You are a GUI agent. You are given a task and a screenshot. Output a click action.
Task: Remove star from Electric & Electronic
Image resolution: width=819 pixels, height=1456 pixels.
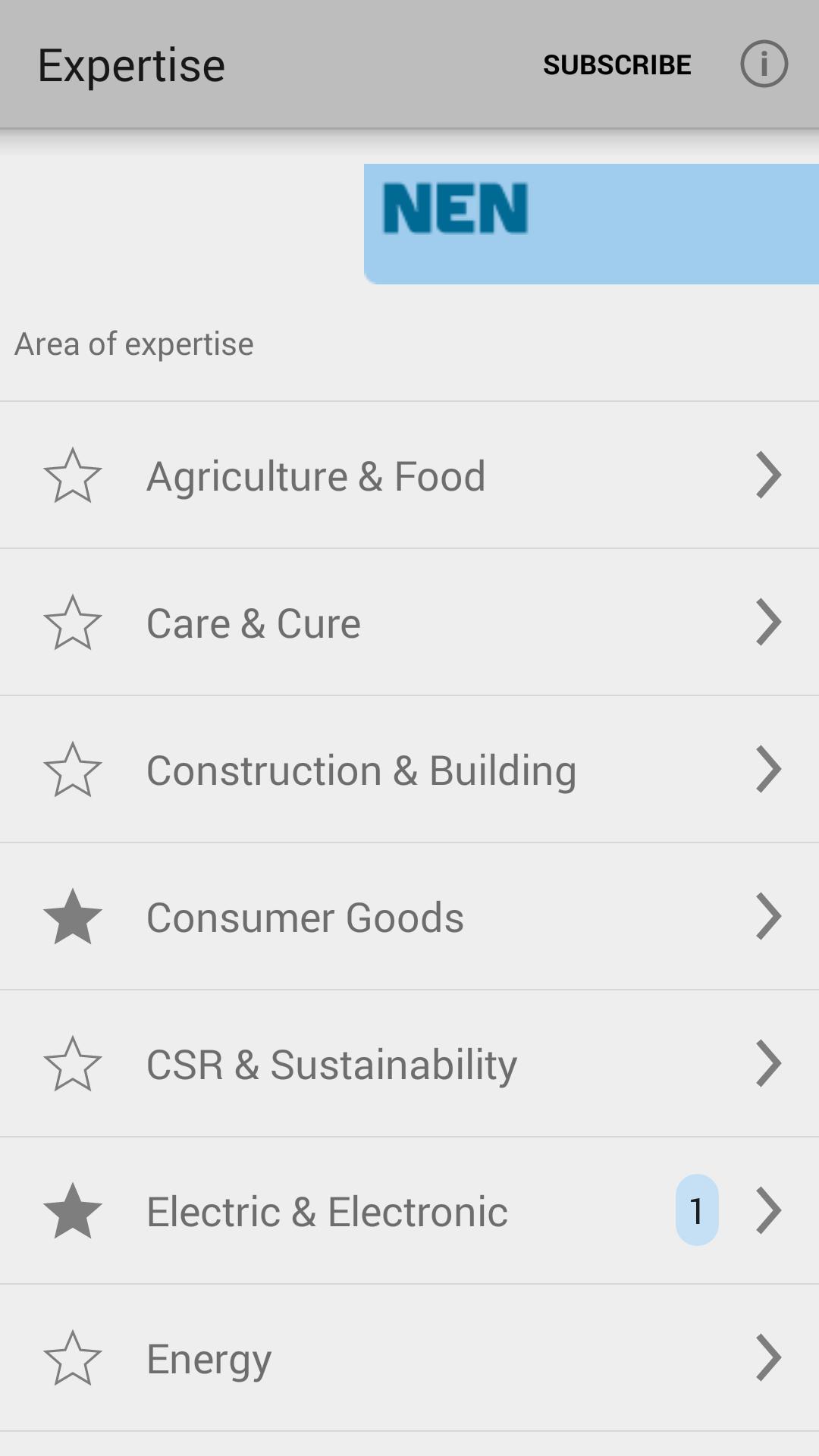[73, 1212]
